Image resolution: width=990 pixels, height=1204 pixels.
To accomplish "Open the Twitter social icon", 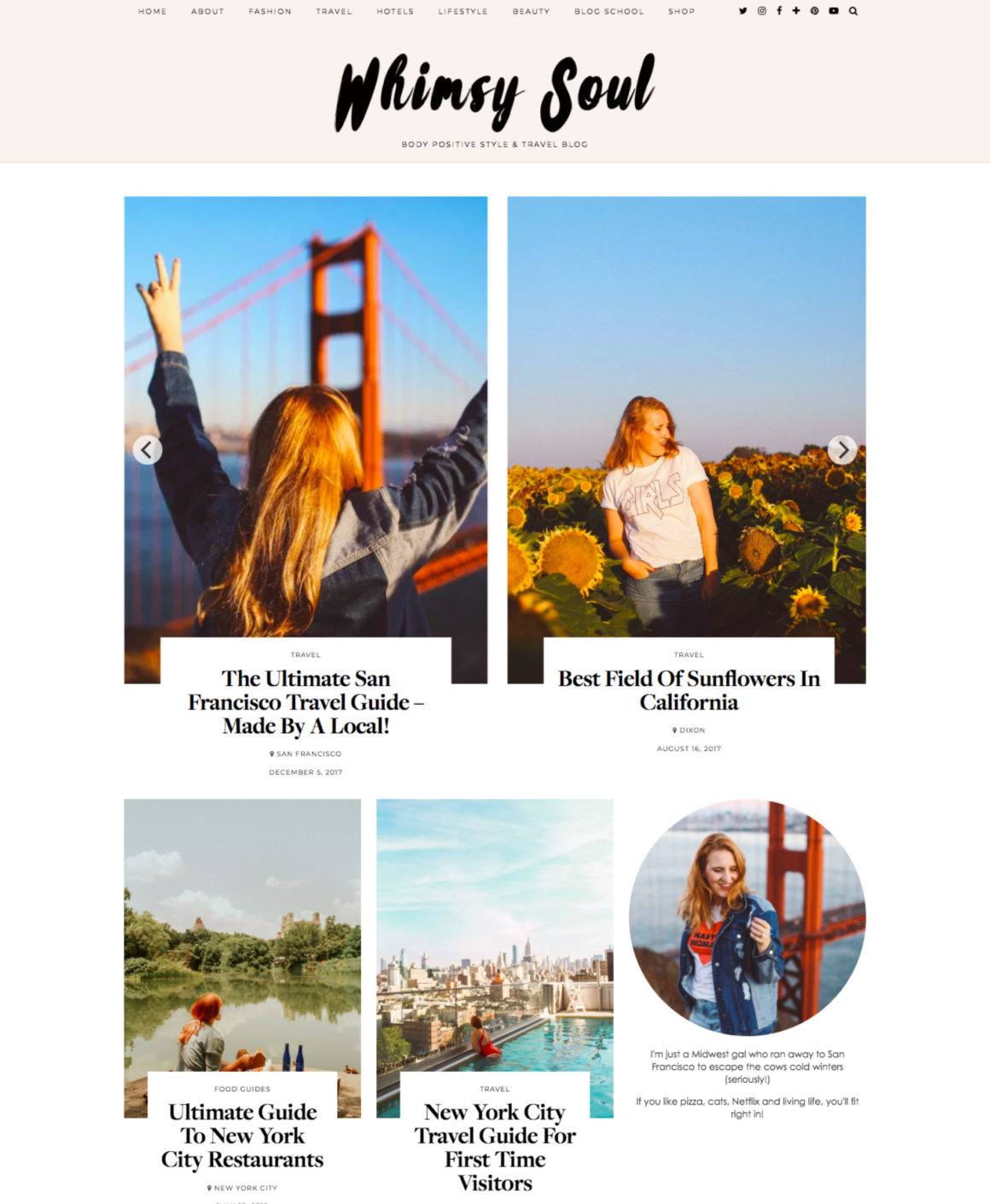I will (x=742, y=11).
